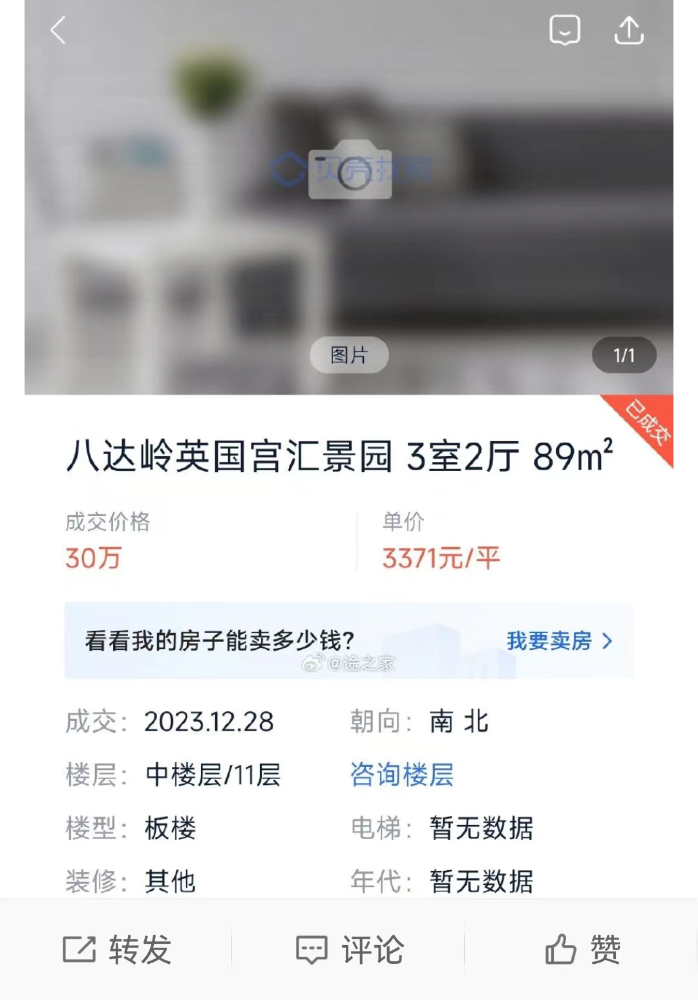Viewport: 698px width, 1000px height.
Task: Open the 评论 comment section
Action: [x=349, y=950]
